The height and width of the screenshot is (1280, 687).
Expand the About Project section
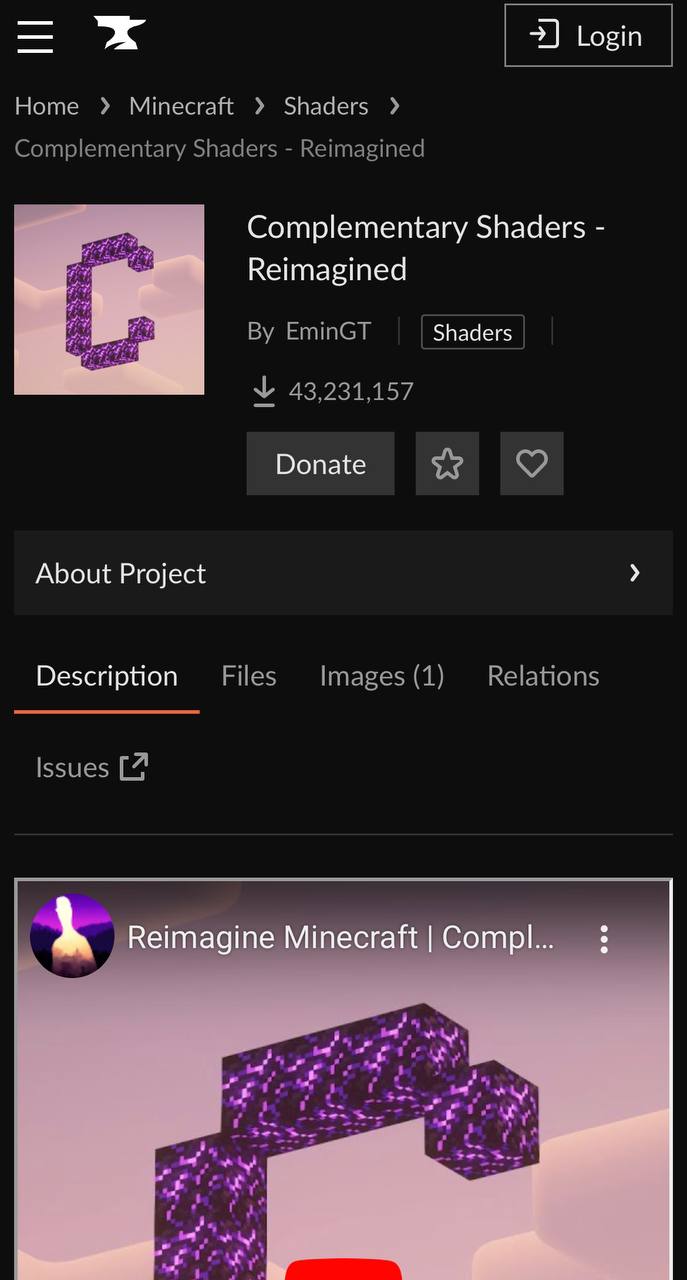(343, 573)
